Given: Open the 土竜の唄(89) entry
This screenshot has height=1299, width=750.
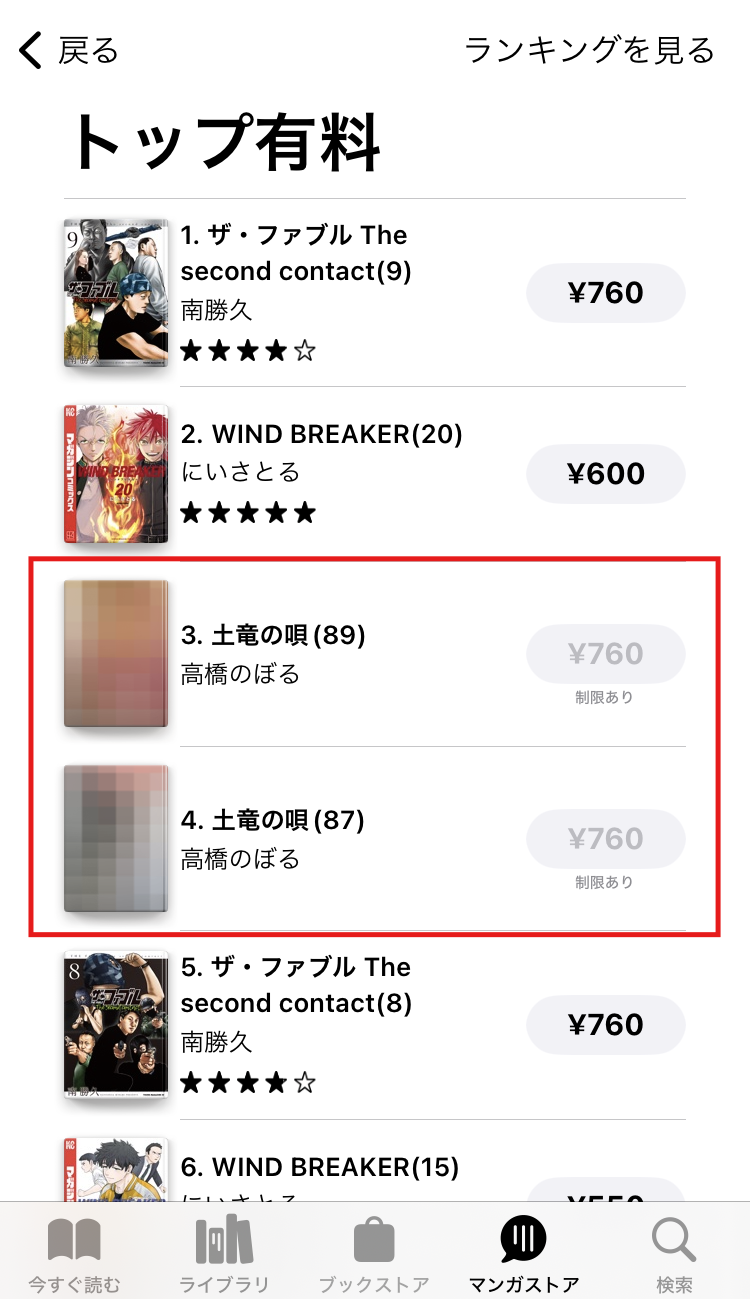Looking at the screenshot, I should click(375, 654).
